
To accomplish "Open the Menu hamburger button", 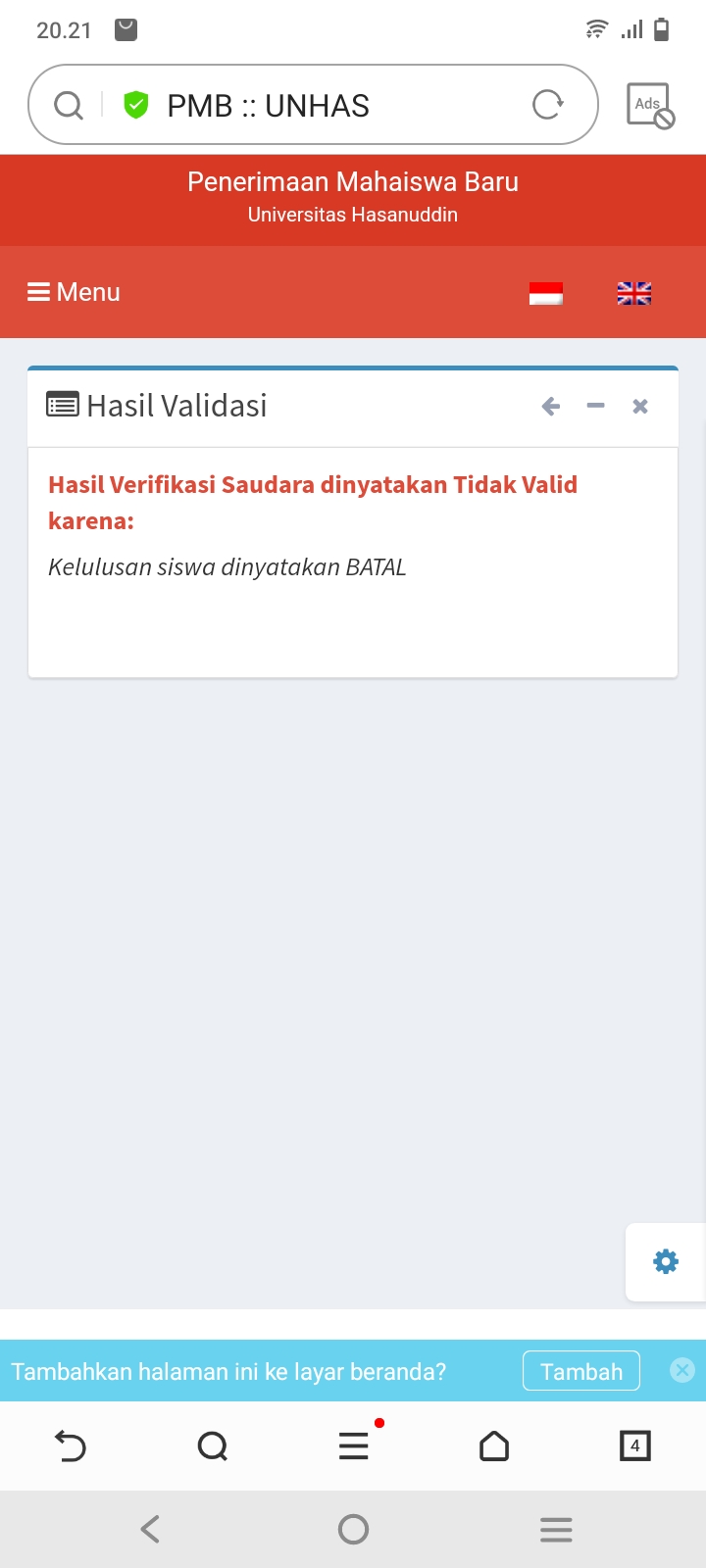I will (74, 292).
